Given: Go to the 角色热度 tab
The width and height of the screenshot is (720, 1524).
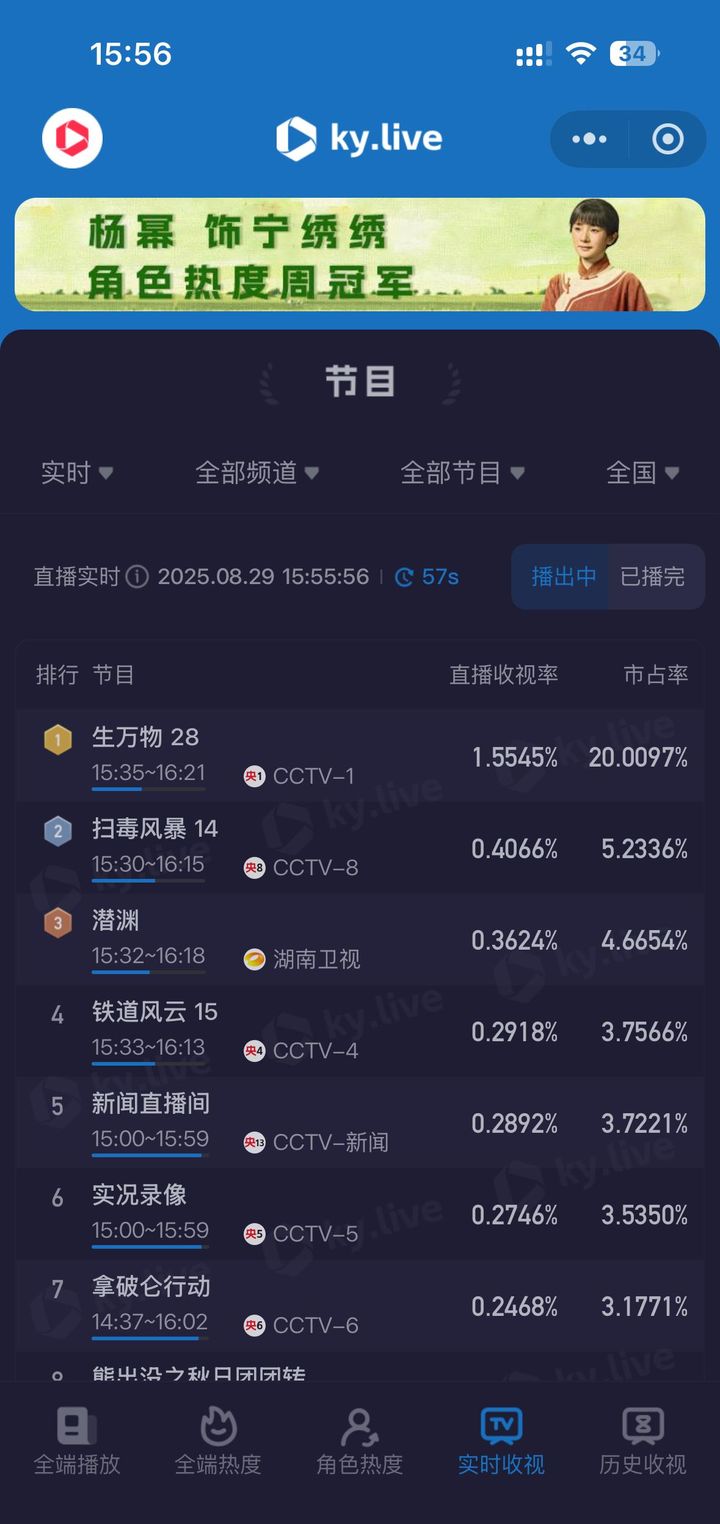Looking at the screenshot, I should click(x=360, y=1442).
